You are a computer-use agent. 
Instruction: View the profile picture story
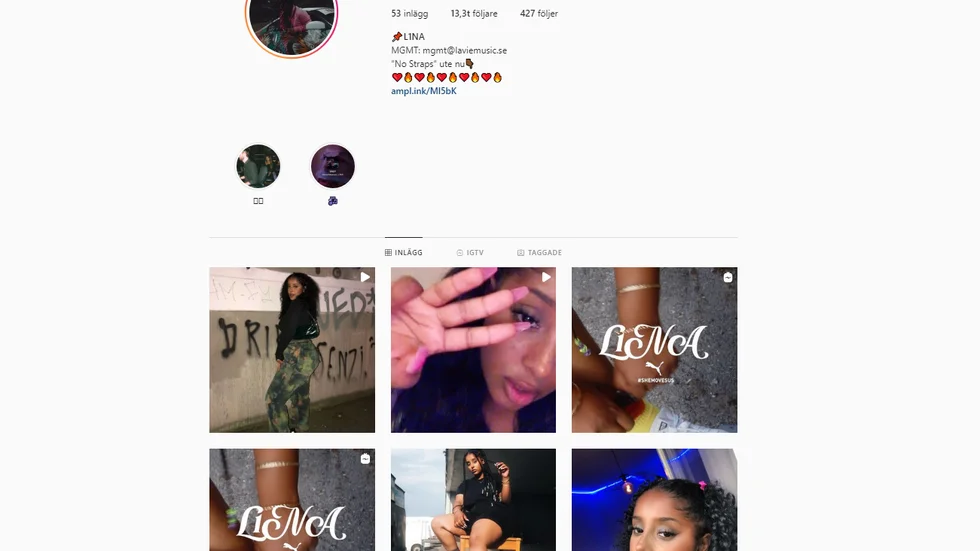(x=292, y=20)
